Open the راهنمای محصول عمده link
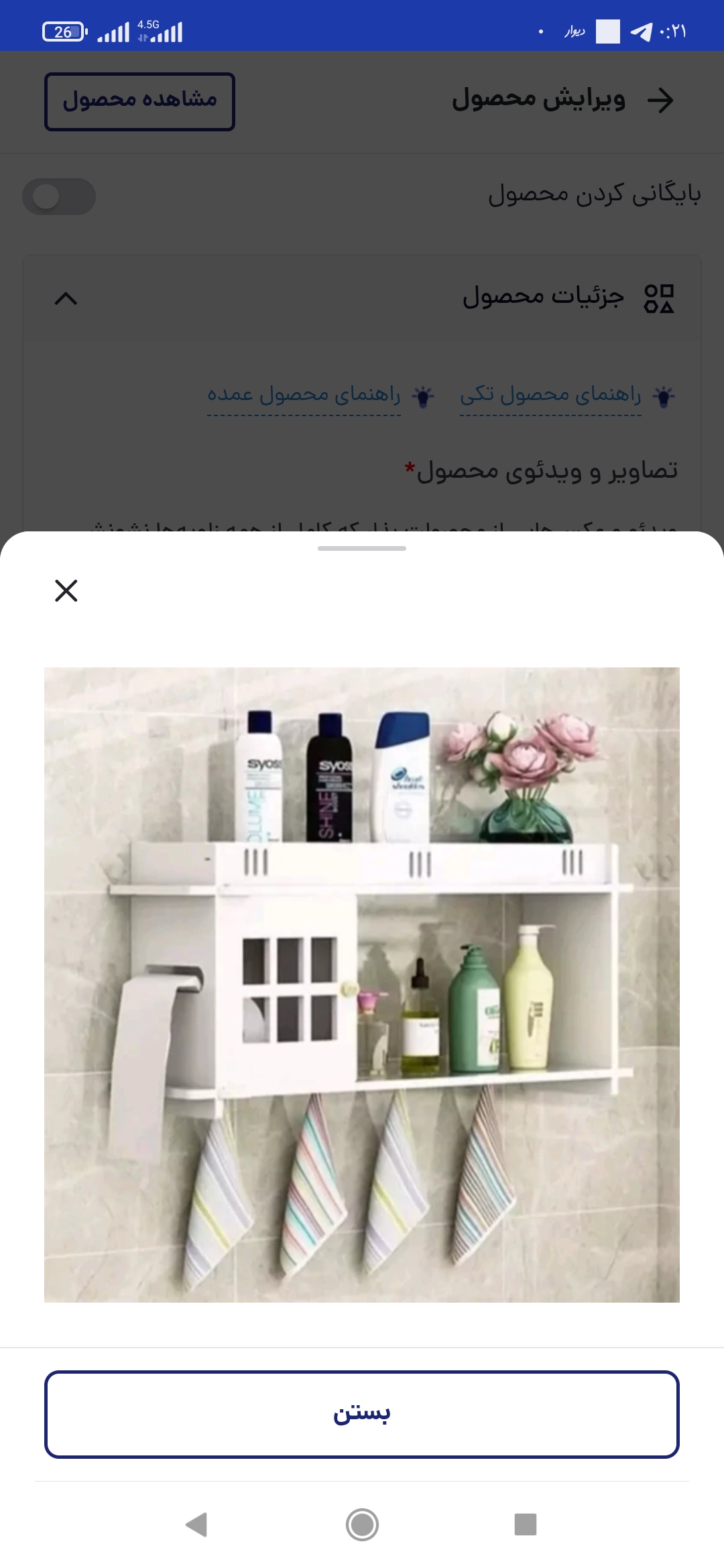 pyautogui.click(x=304, y=395)
